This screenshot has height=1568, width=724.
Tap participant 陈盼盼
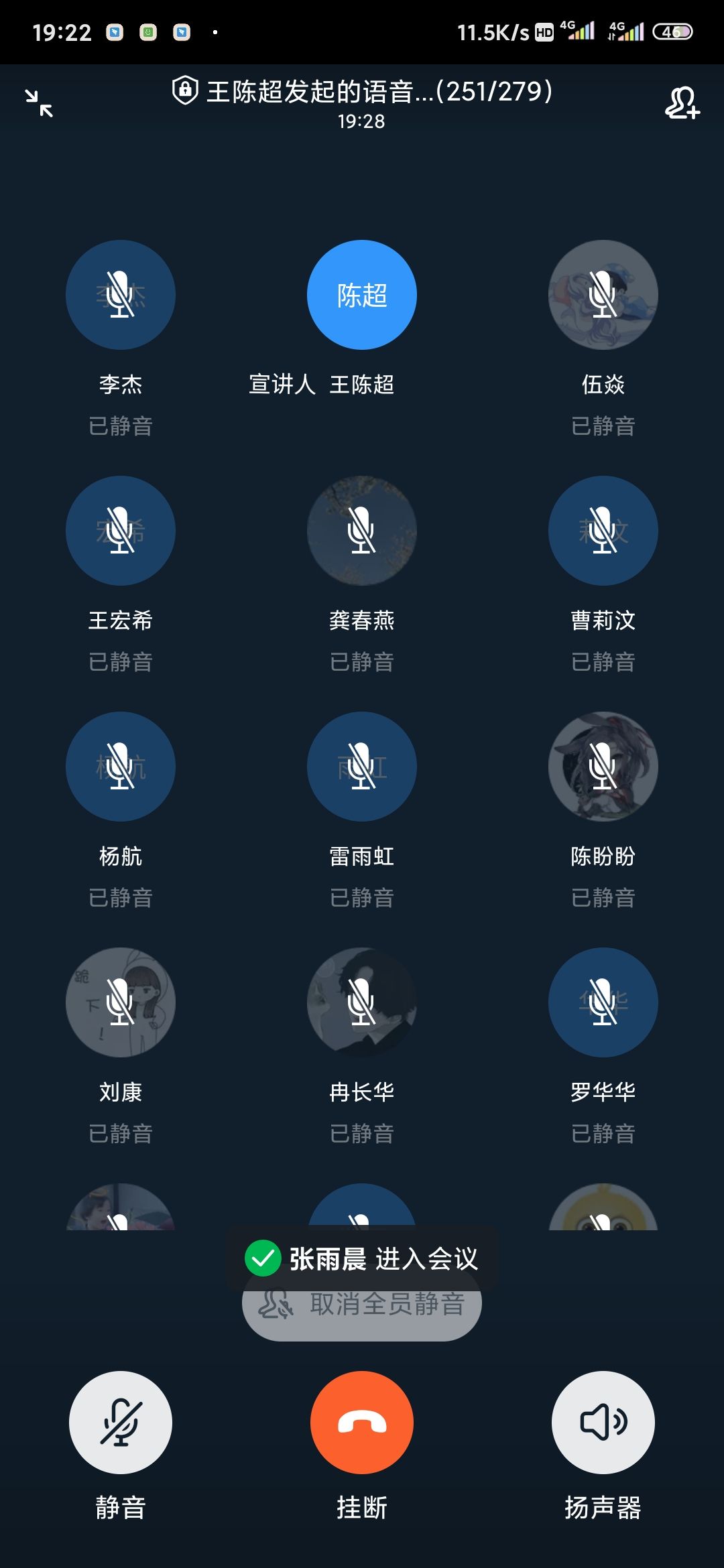tap(603, 767)
